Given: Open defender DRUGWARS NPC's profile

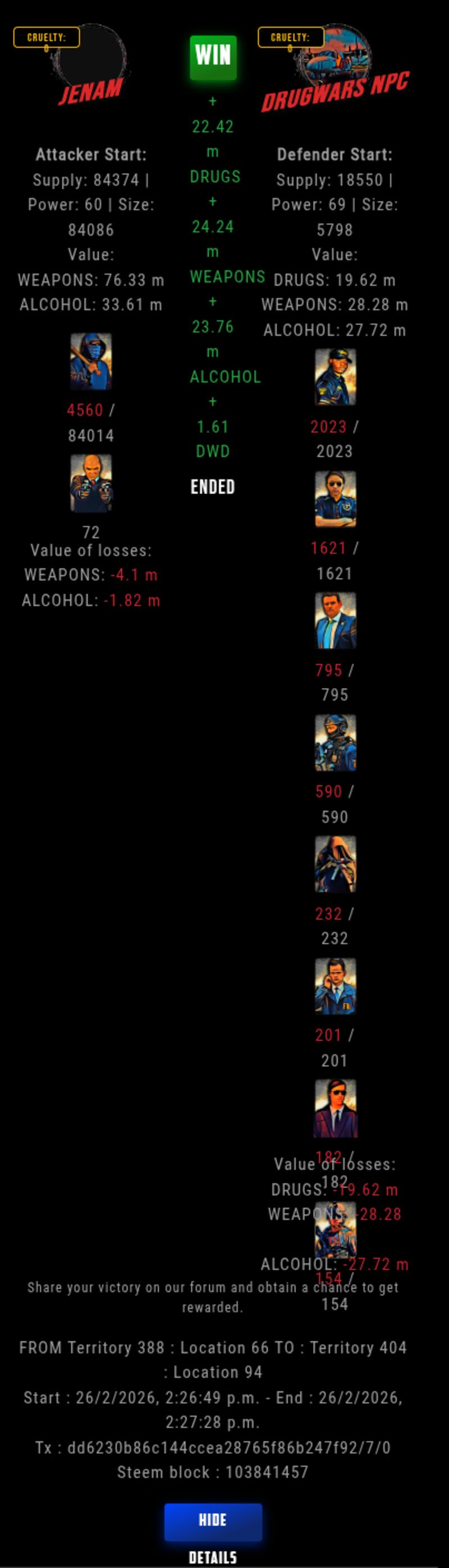Looking at the screenshot, I should (x=335, y=92).
